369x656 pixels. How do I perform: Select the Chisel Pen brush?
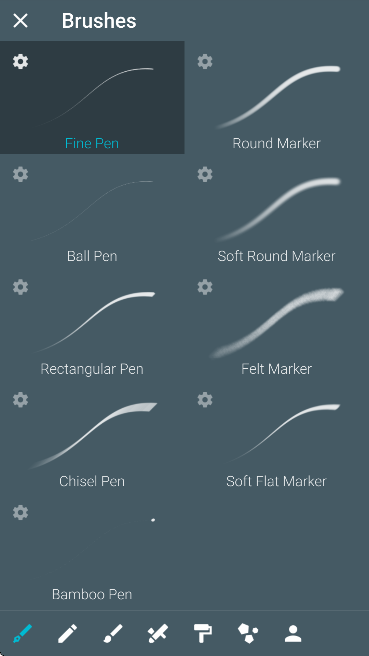coord(92,436)
